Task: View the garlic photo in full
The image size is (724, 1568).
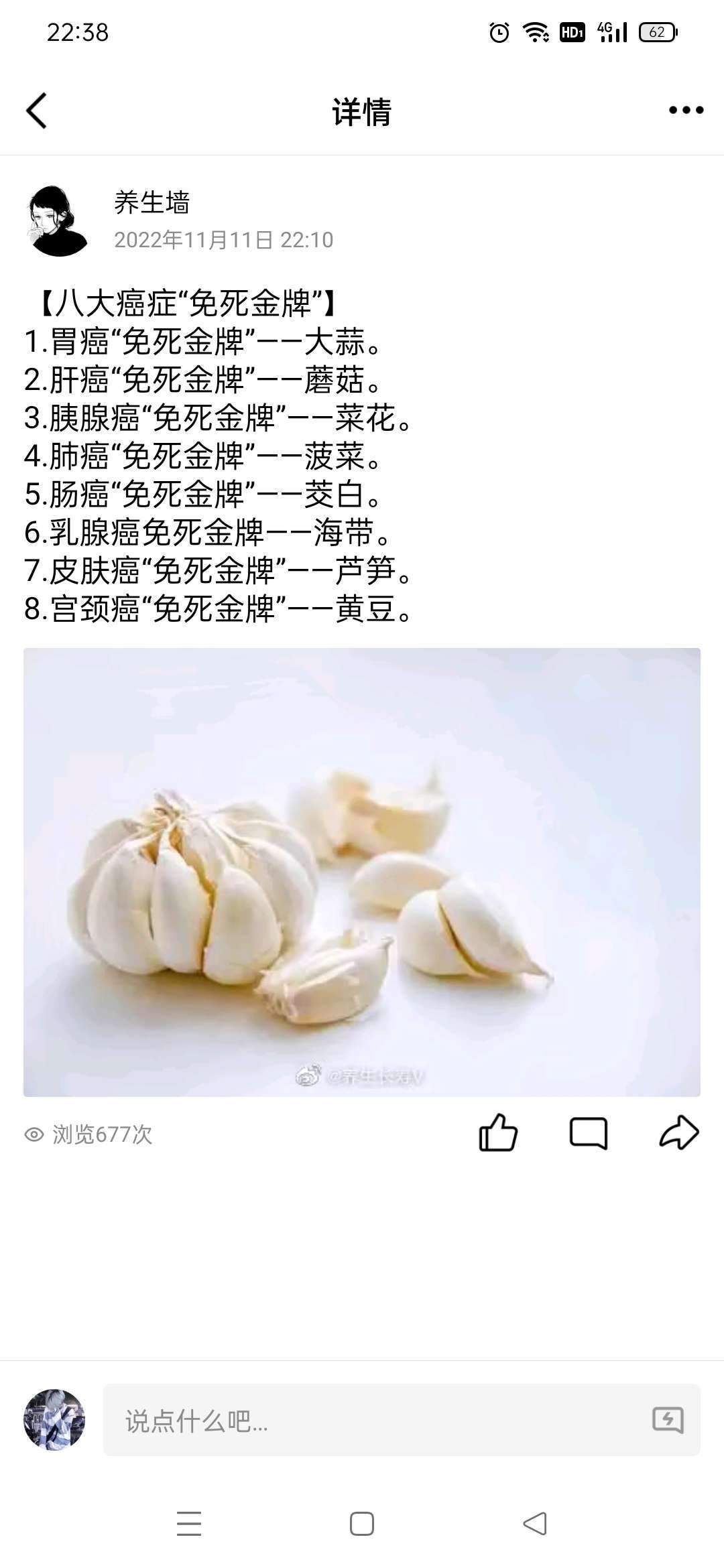Action: 362,872
